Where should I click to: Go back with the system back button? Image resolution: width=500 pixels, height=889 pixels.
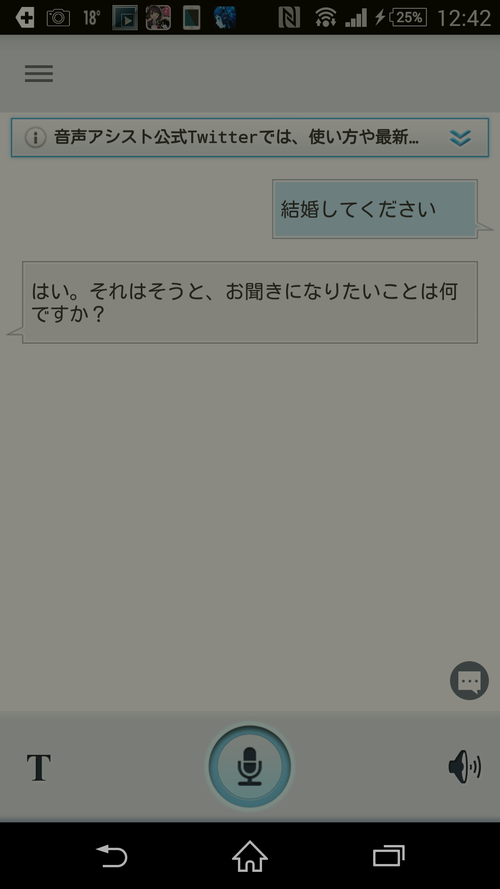tap(112, 856)
